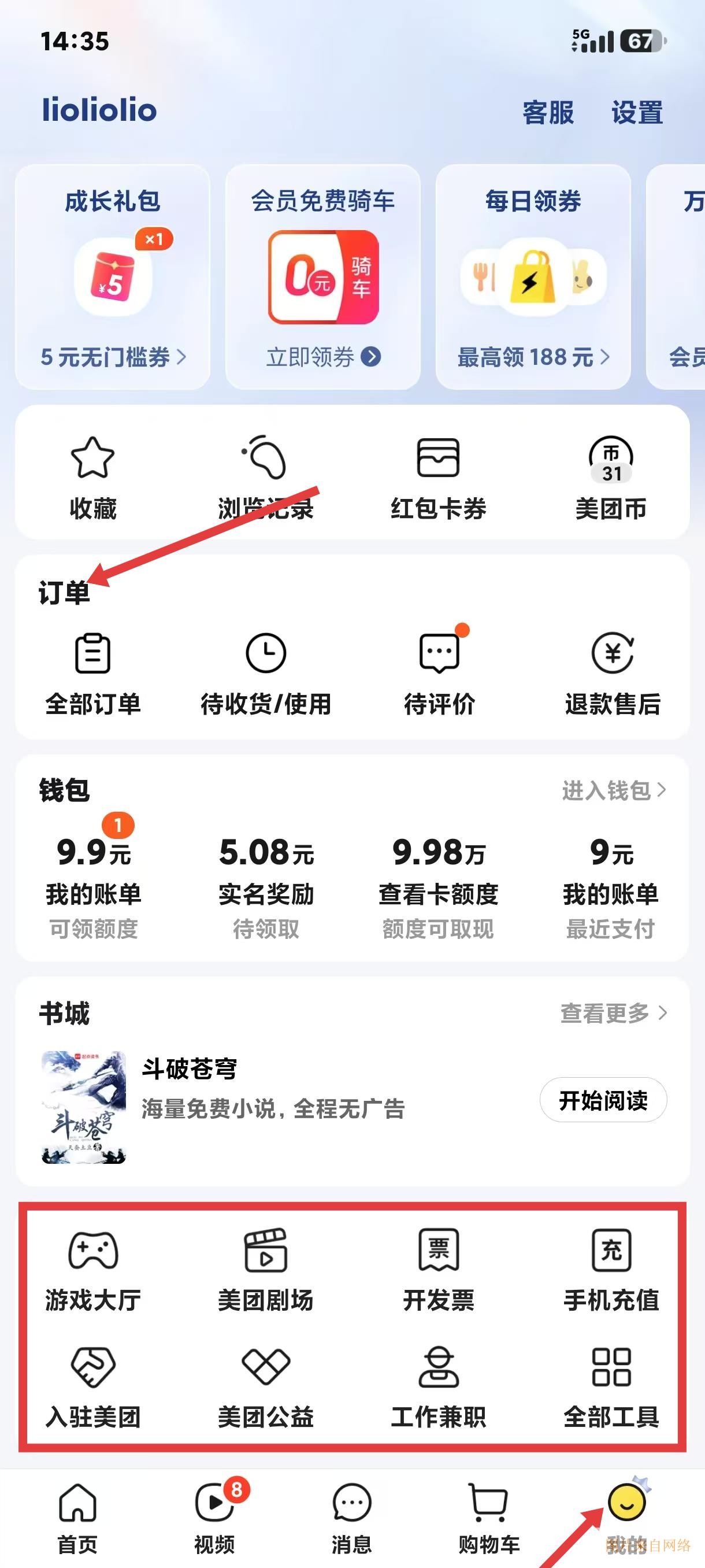The image size is (705, 1568).
Task: Open 美团币 coins
Action: (x=611, y=478)
